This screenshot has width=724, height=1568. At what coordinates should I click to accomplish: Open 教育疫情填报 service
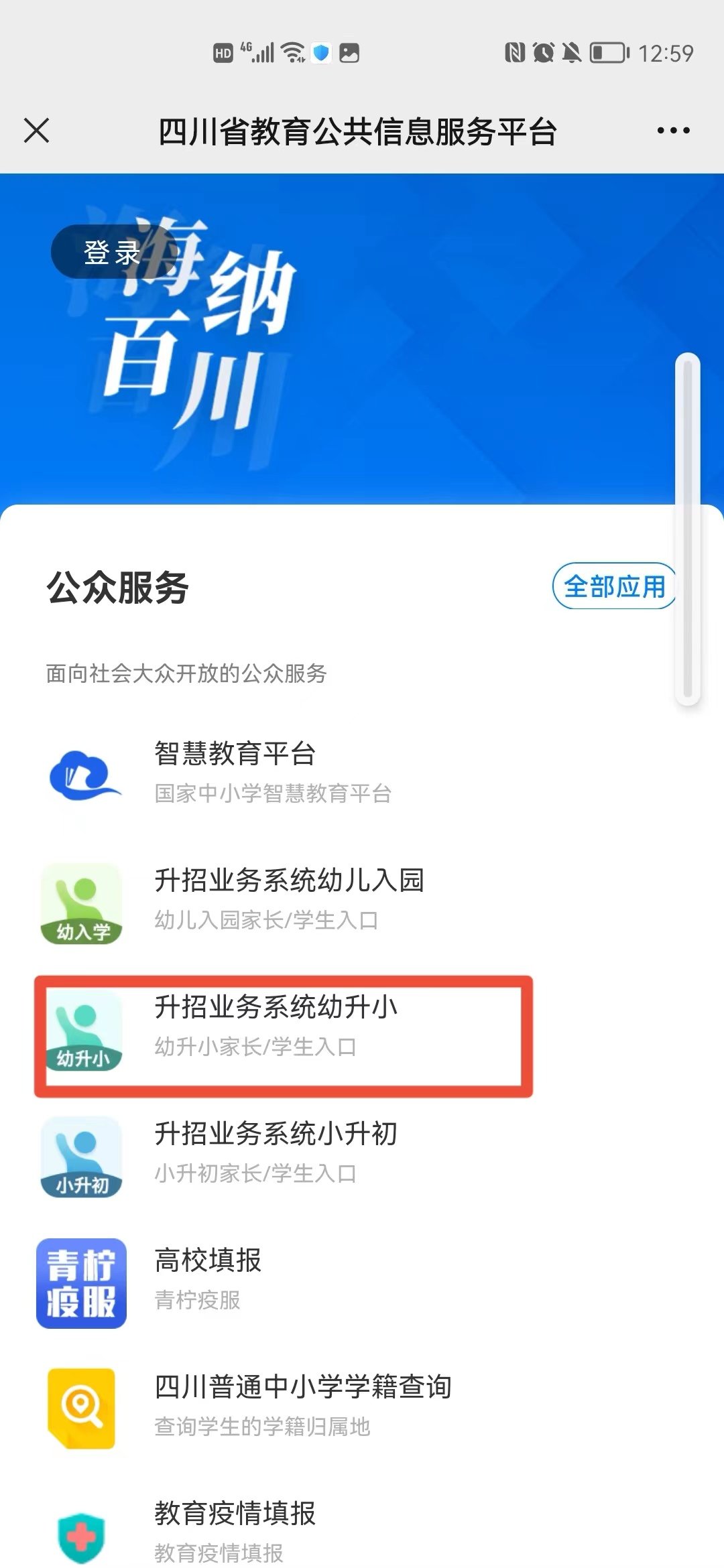coord(235,1530)
